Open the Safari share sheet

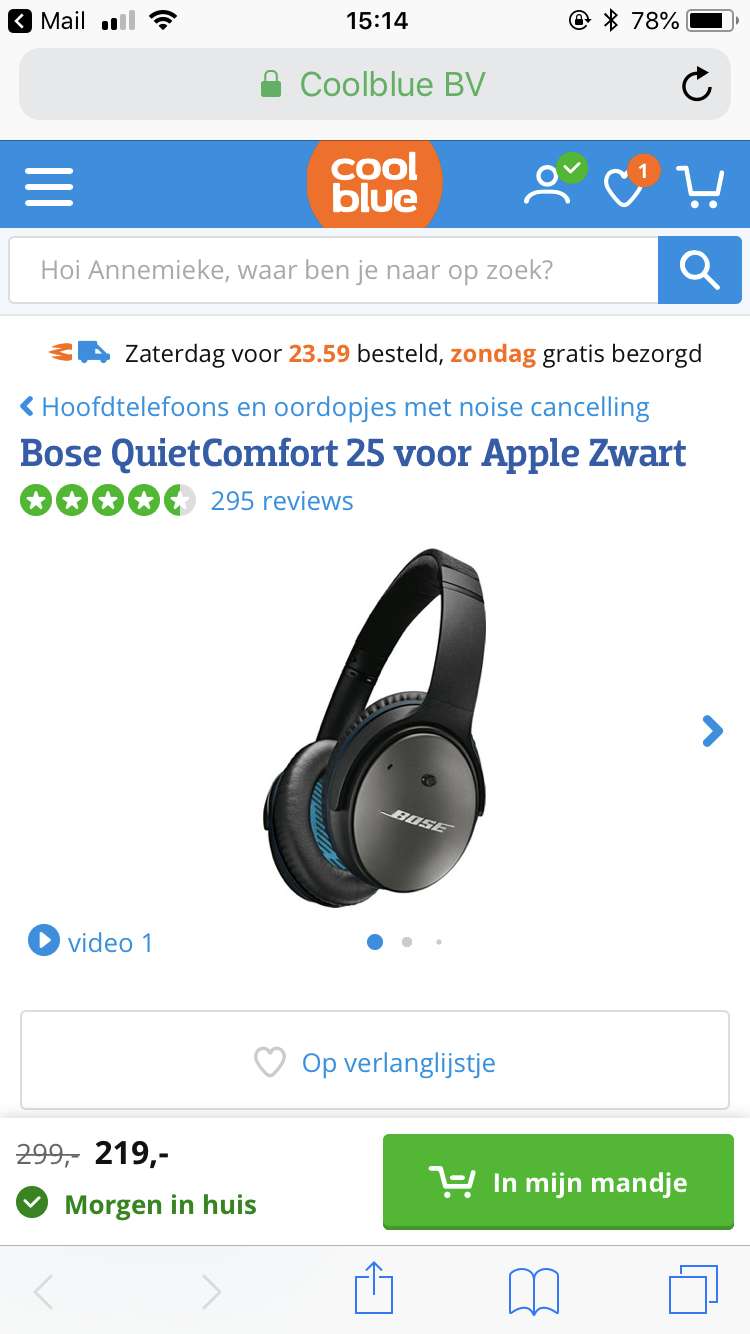tap(374, 1290)
